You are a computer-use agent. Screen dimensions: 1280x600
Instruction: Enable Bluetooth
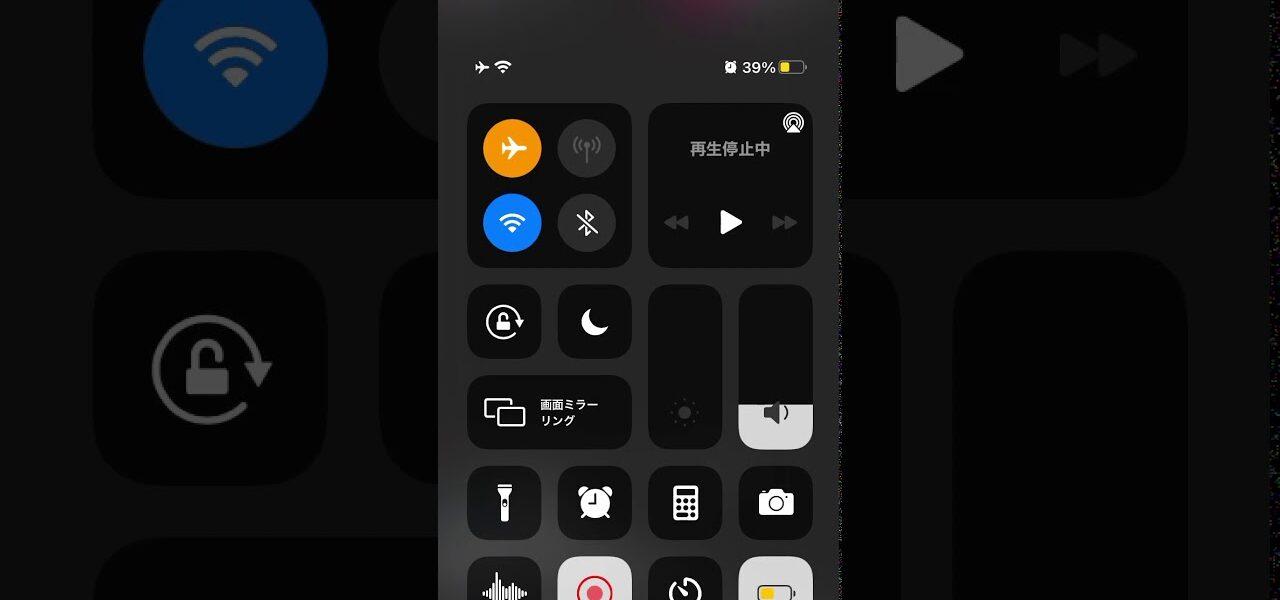click(586, 222)
